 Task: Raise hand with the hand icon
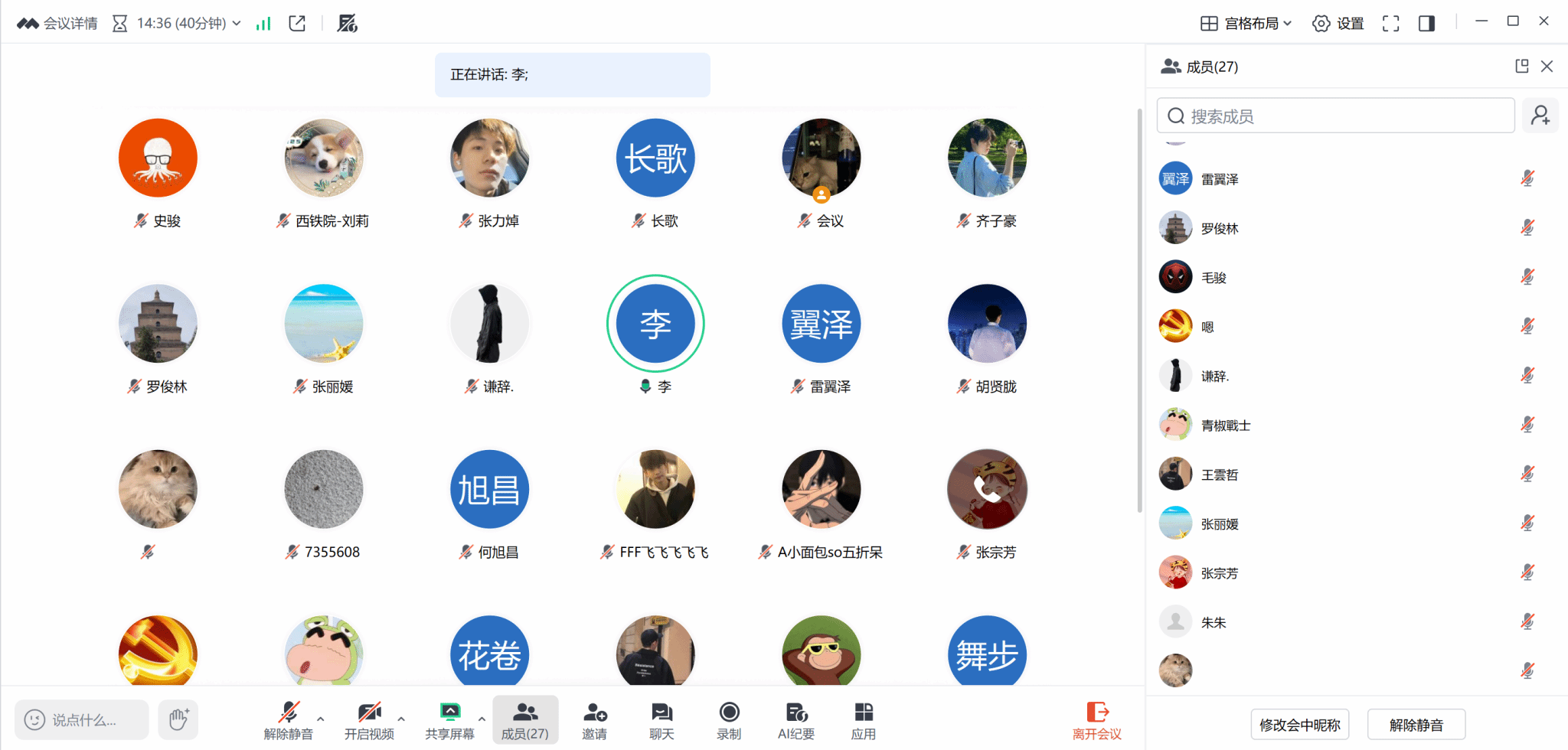pyautogui.click(x=178, y=719)
